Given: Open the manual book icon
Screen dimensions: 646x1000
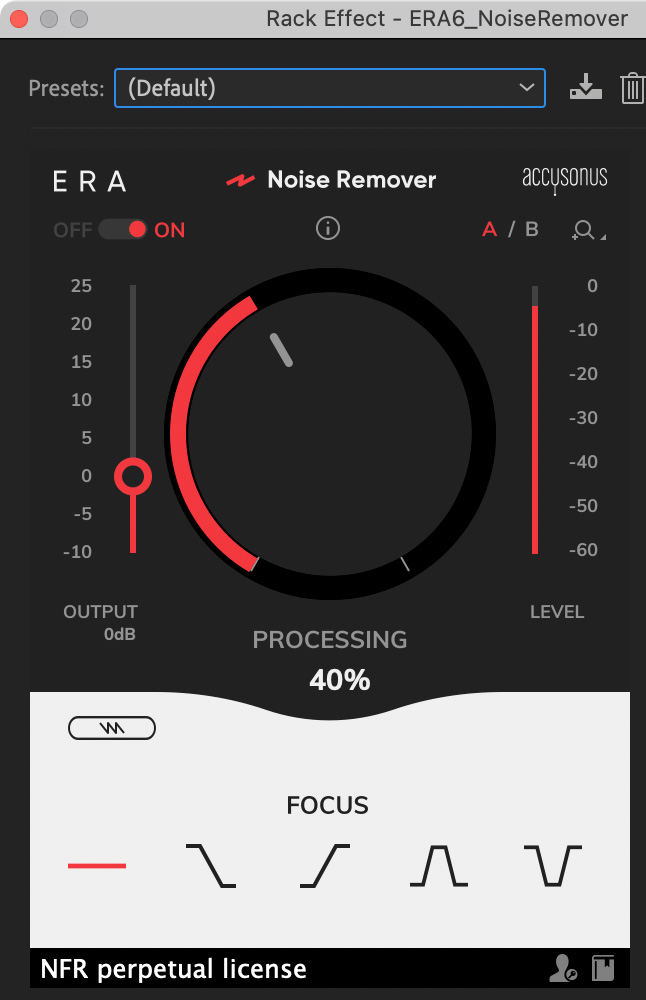Looking at the screenshot, I should coord(602,968).
